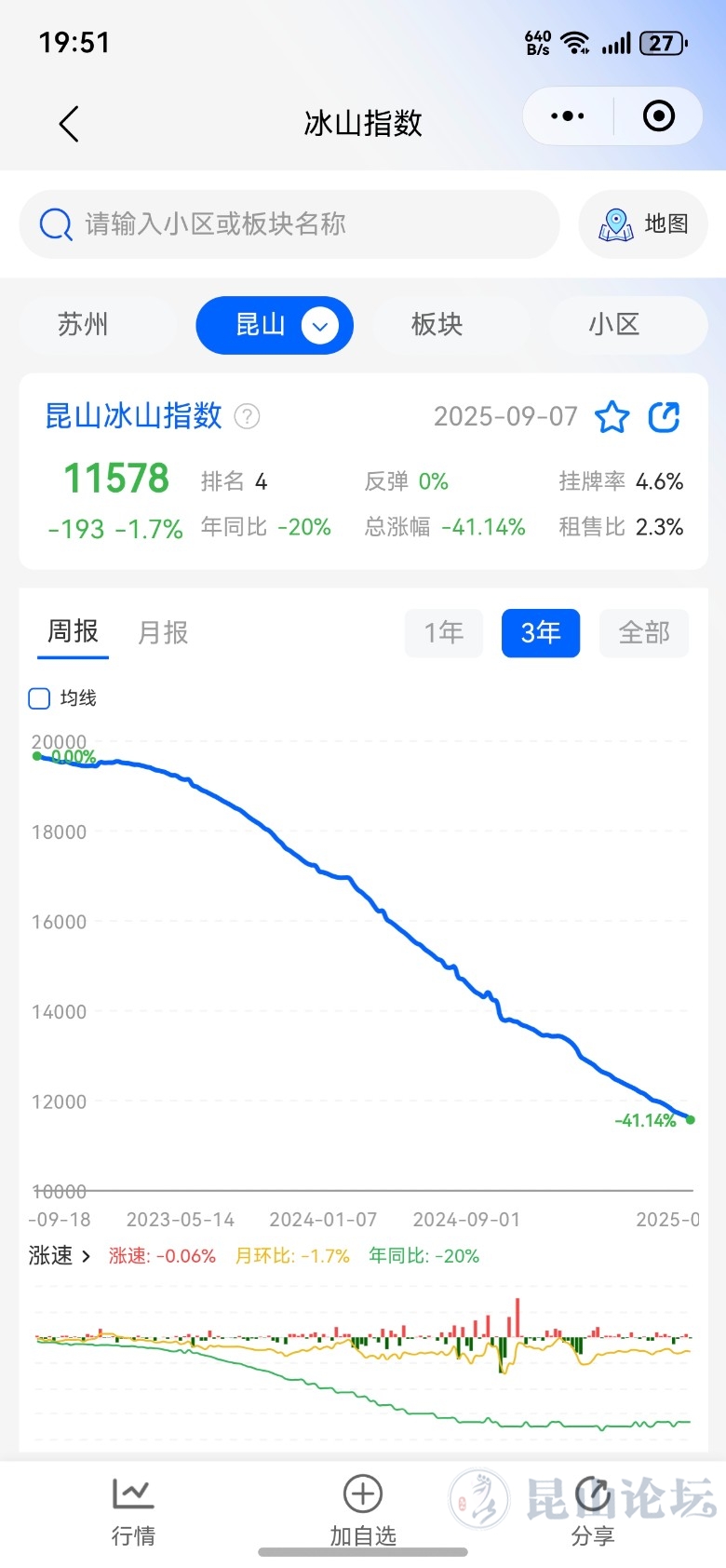Expand the 涨速 indicator selector

coord(60,1256)
